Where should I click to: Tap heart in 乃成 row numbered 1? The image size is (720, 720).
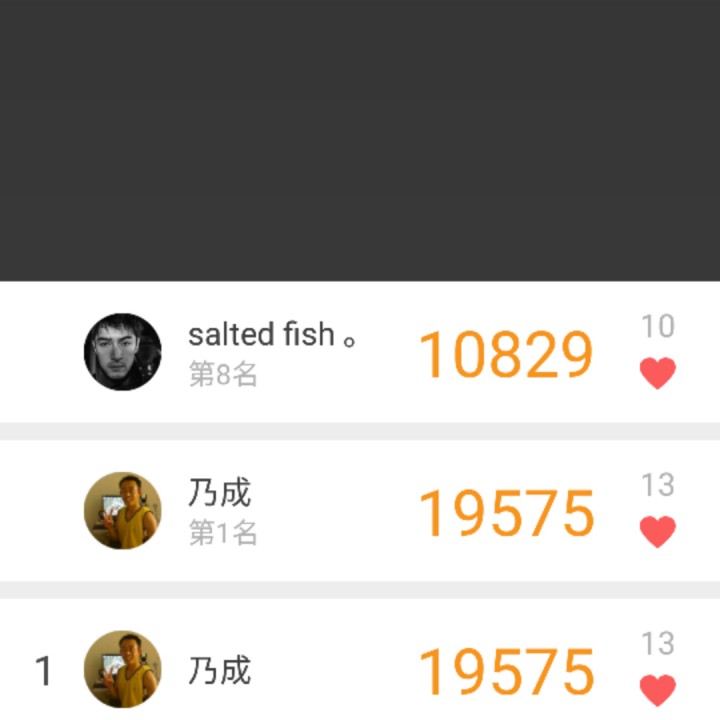pos(658,690)
